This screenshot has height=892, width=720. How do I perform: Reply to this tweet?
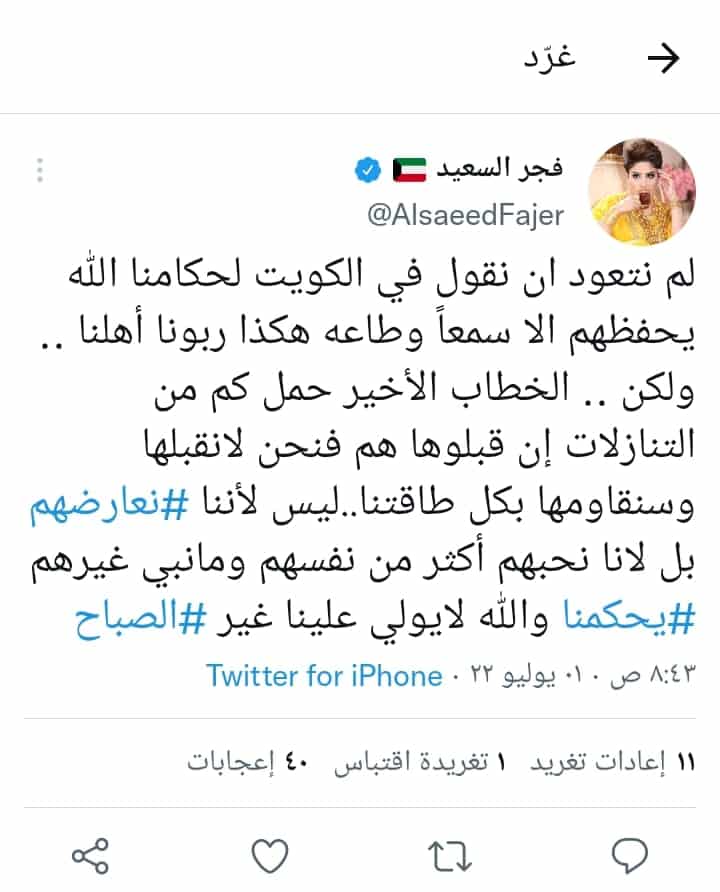[631, 856]
